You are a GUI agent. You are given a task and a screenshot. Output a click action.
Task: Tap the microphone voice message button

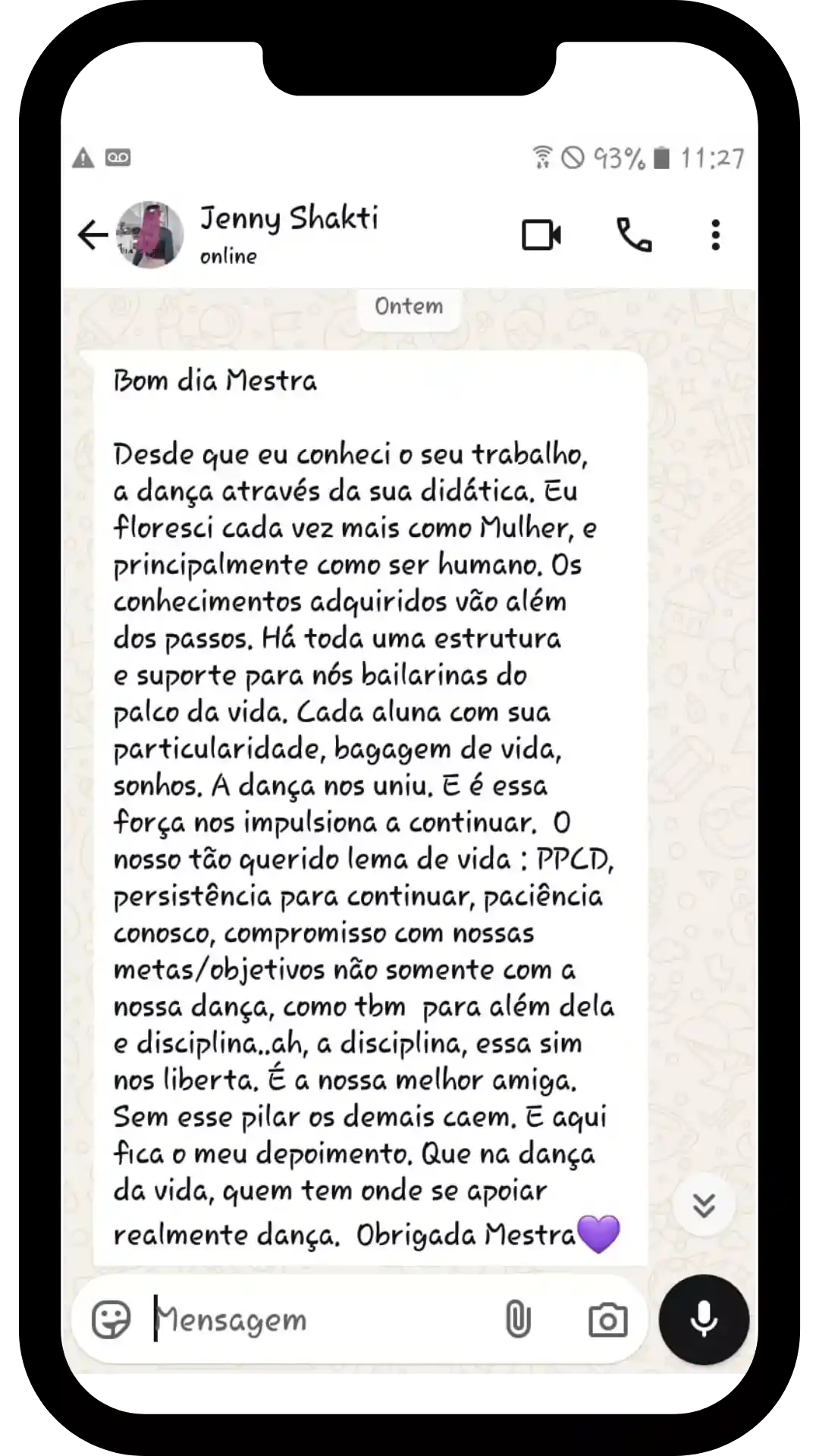(x=704, y=1319)
